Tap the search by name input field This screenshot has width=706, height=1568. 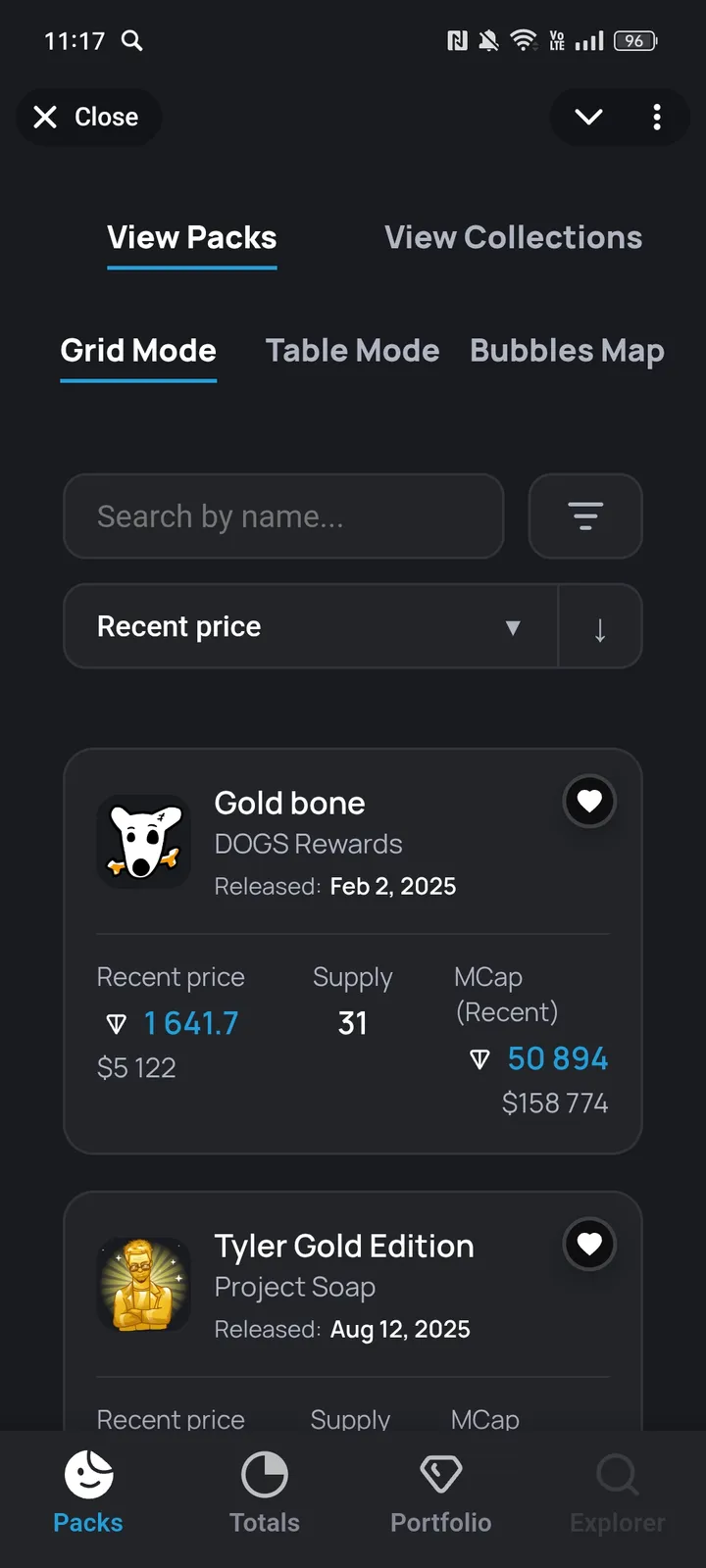coord(283,516)
